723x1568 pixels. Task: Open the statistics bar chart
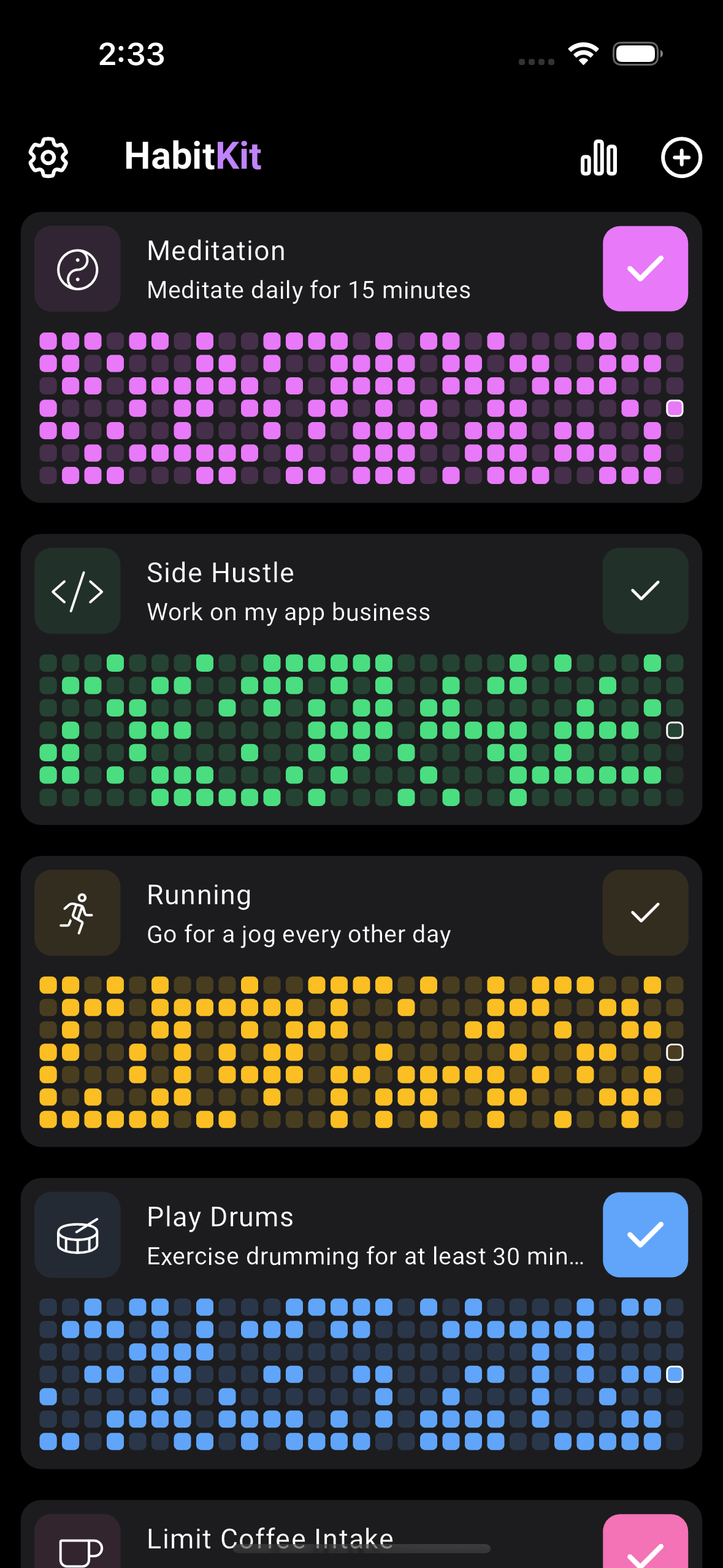click(599, 157)
